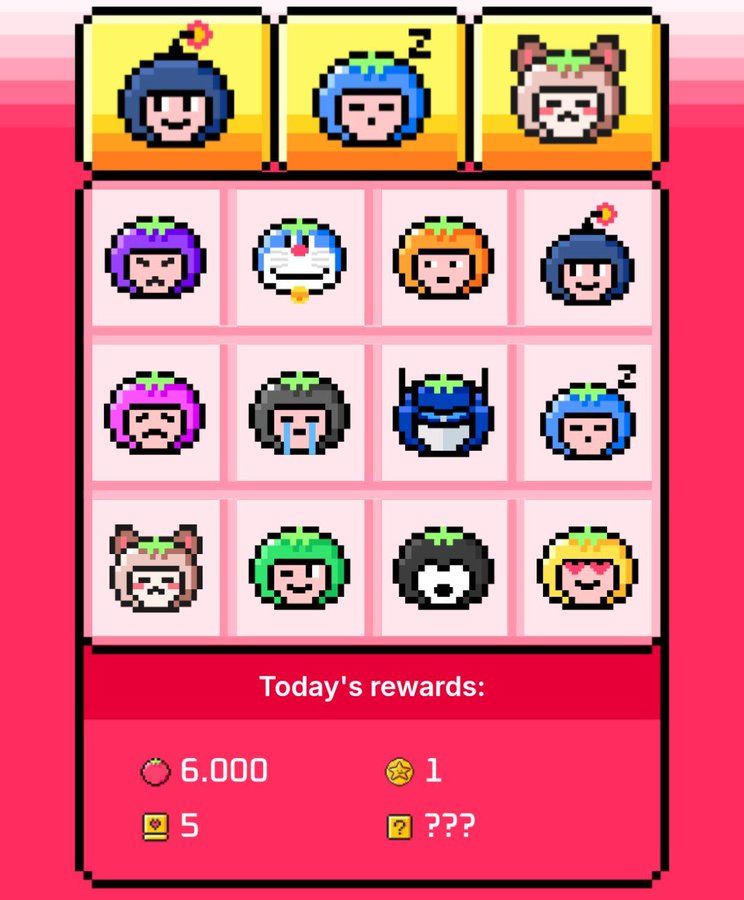
Task: Tap the cat-eared head in grid
Action: [154, 568]
